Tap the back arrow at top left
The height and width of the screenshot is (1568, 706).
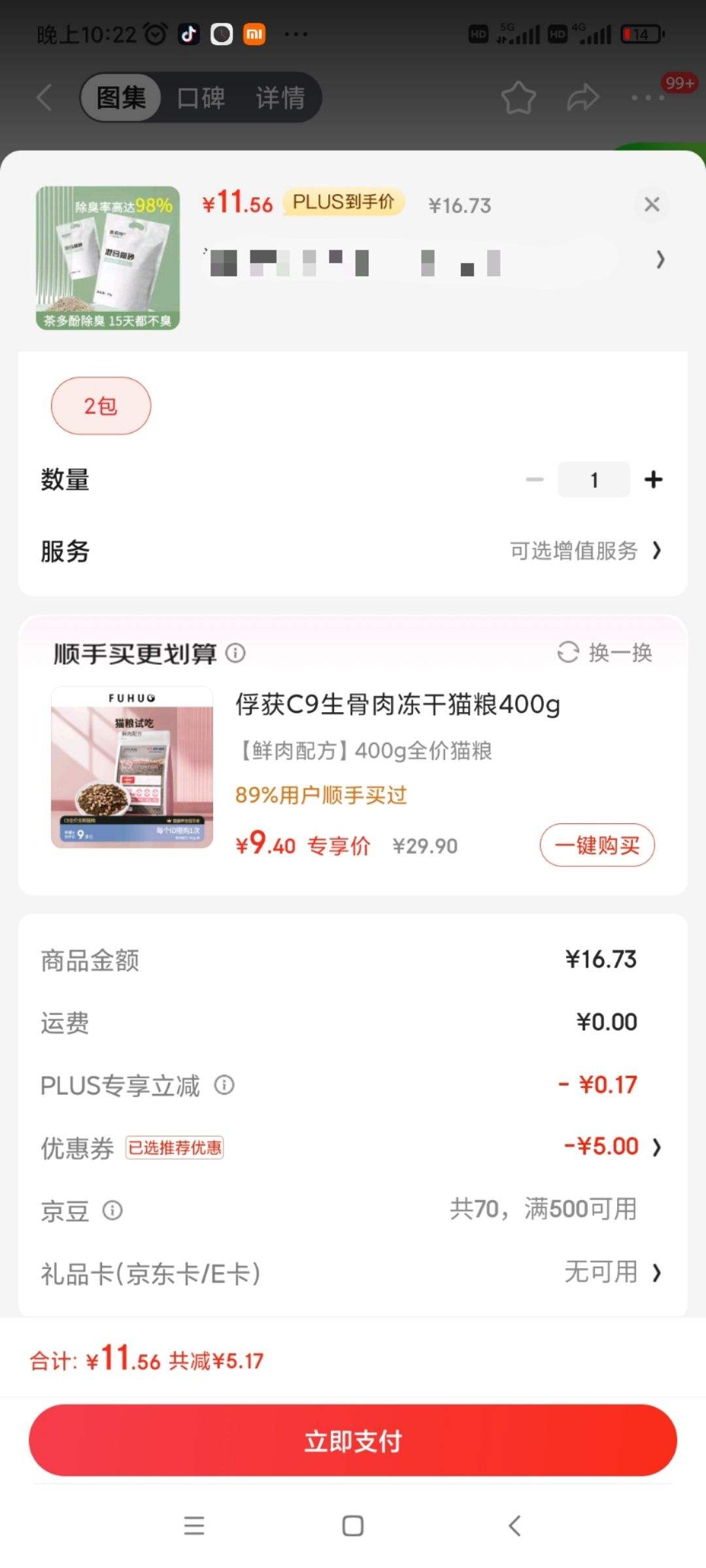pyautogui.click(x=43, y=97)
